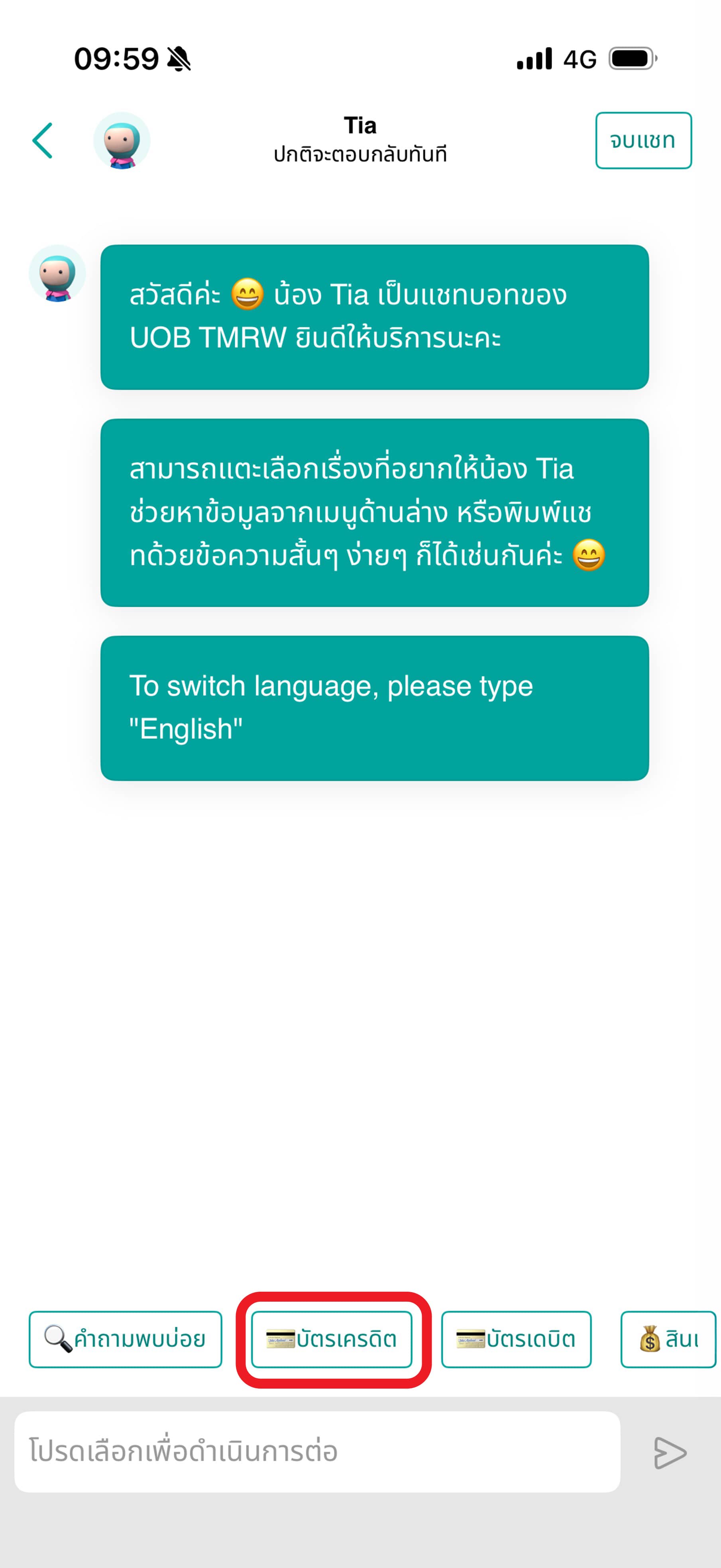The width and height of the screenshot is (721, 1568).
Task: Tap the send arrow icon
Action: 669,1453
